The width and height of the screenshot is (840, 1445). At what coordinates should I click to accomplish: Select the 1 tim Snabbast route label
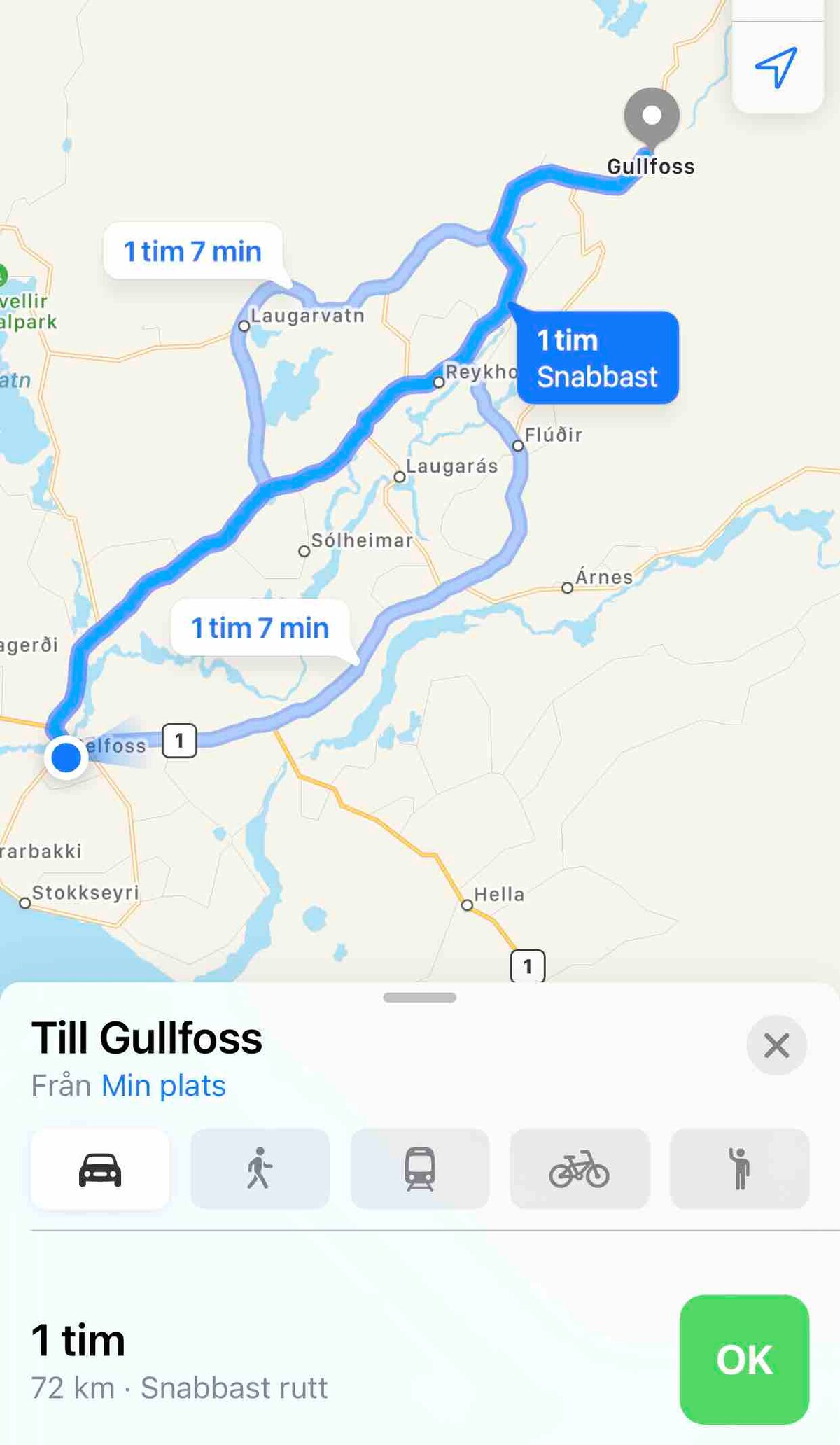[597, 358]
